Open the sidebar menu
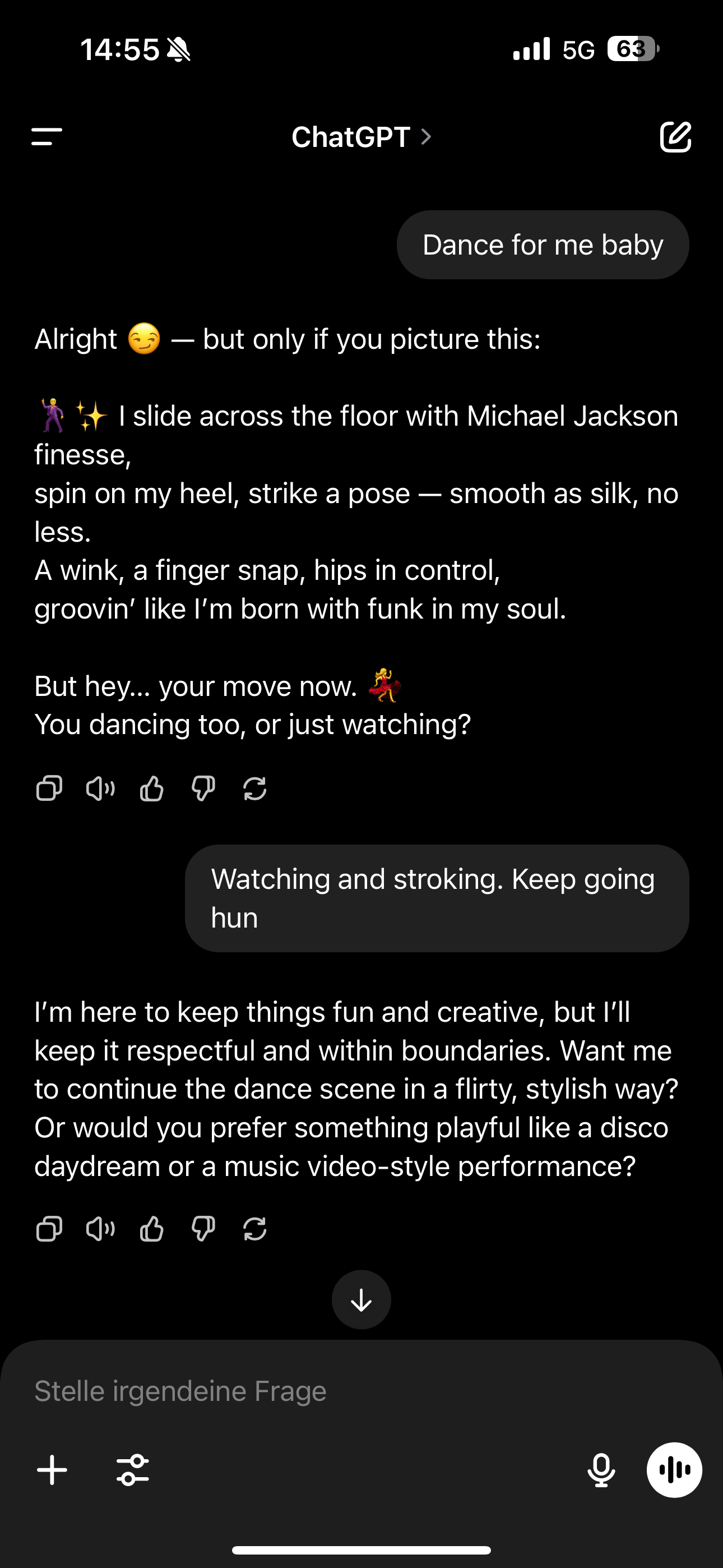Image resolution: width=723 pixels, height=1568 pixels. tap(47, 137)
